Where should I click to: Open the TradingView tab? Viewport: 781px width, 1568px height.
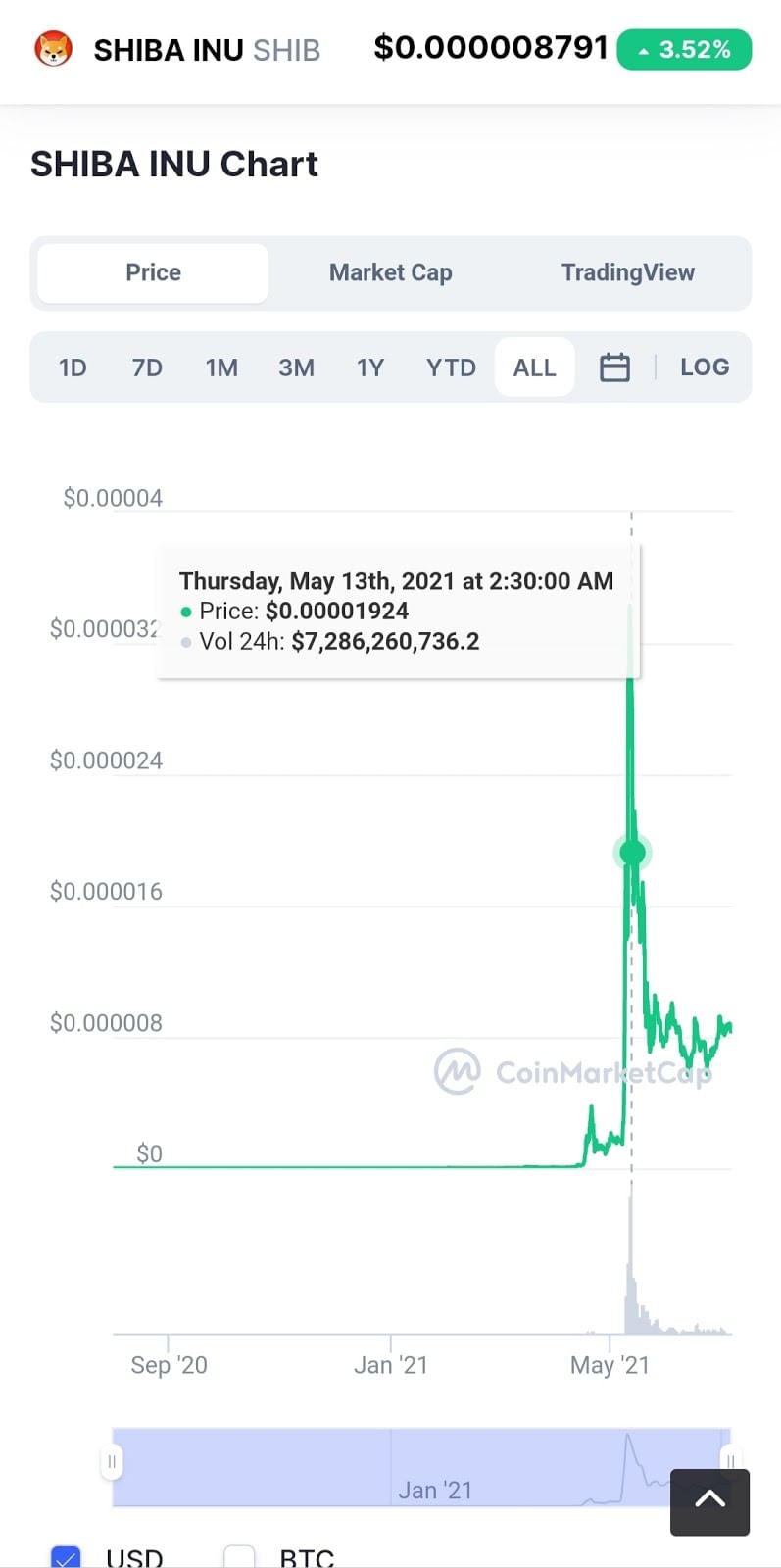(x=628, y=272)
